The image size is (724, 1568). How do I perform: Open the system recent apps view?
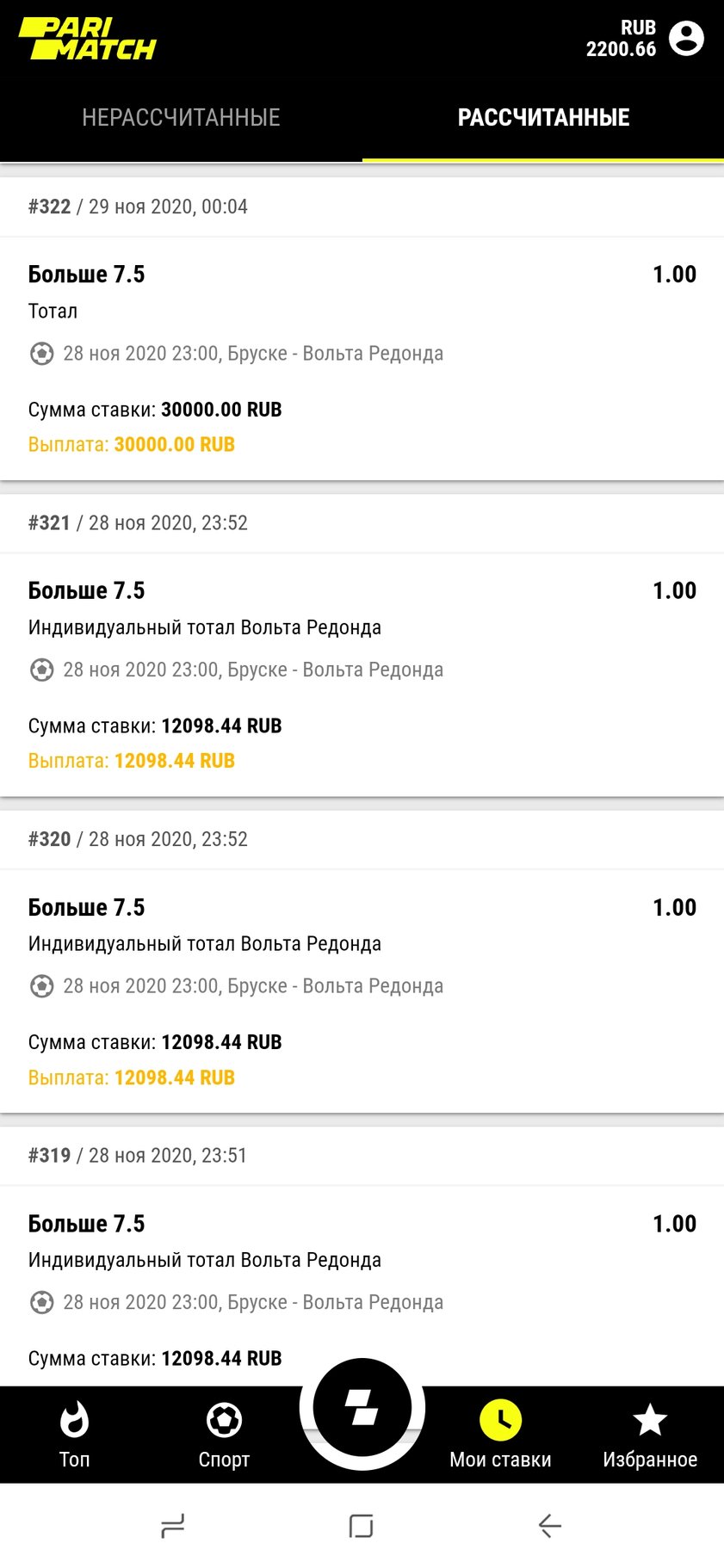(x=173, y=1526)
